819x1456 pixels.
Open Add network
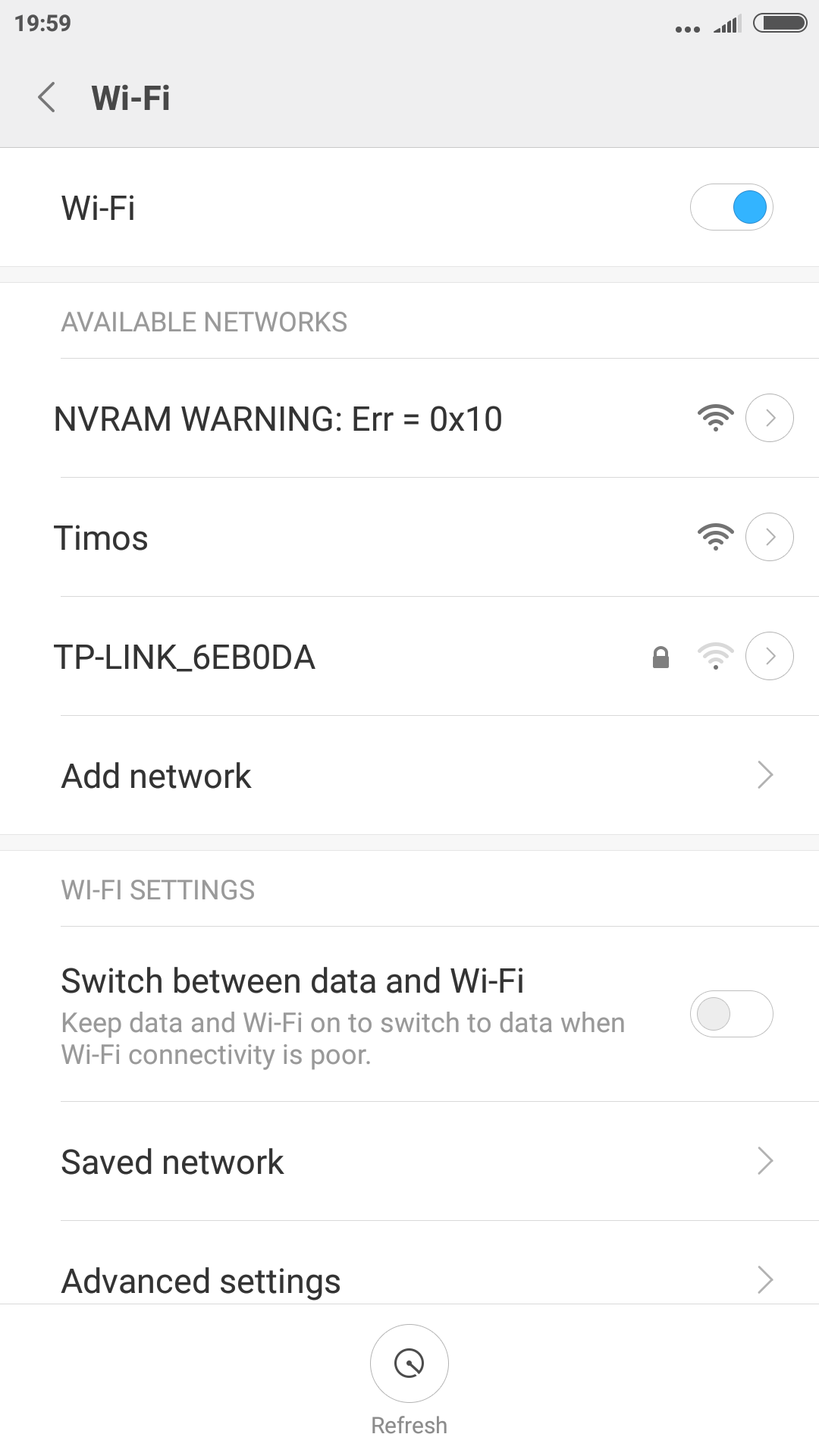pos(409,776)
